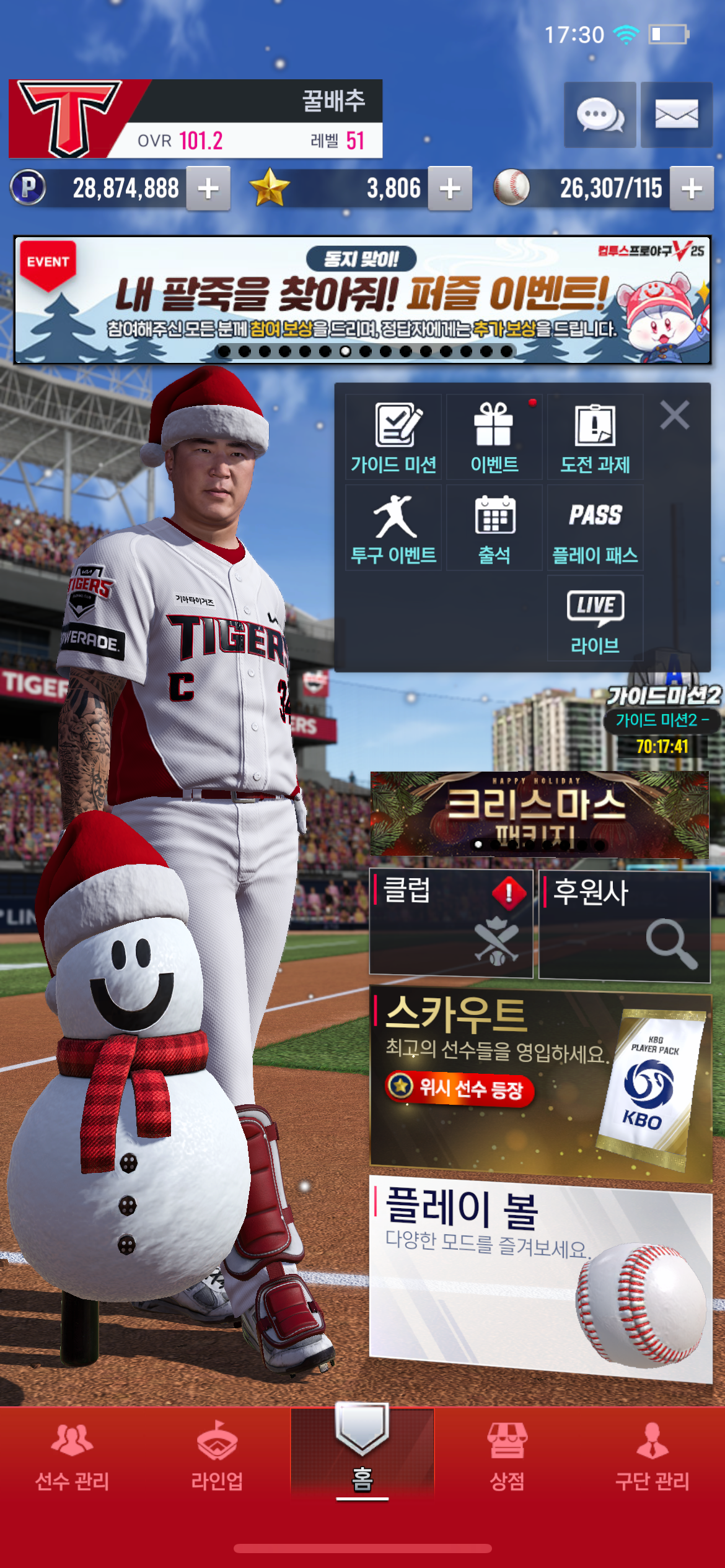Open 투구 이벤트
The image size is (725, 1568).
[x=393, y=528]
